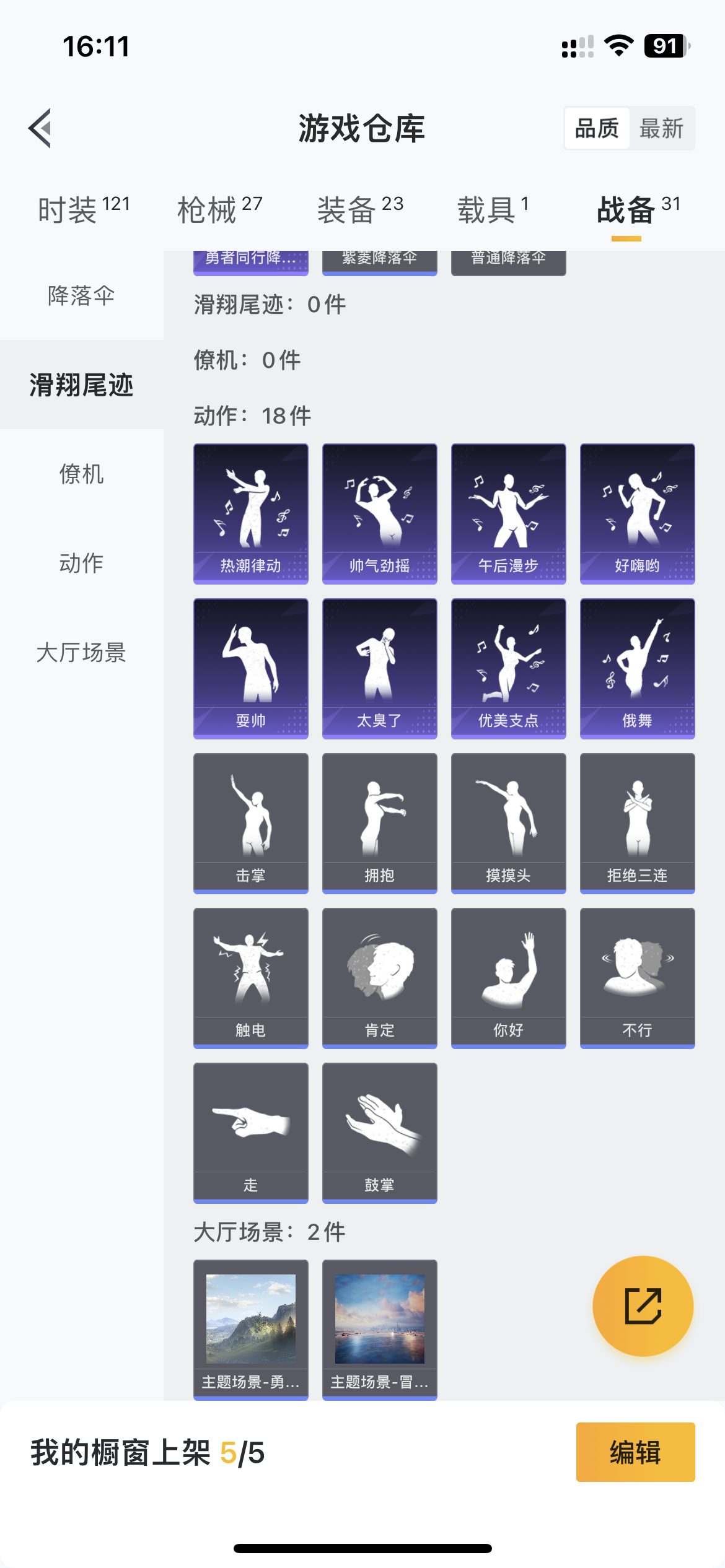The height and width of the screenshot is (1568, 725).
Task: Open the 鼓掌 action item
Action: pos(380,1133)
